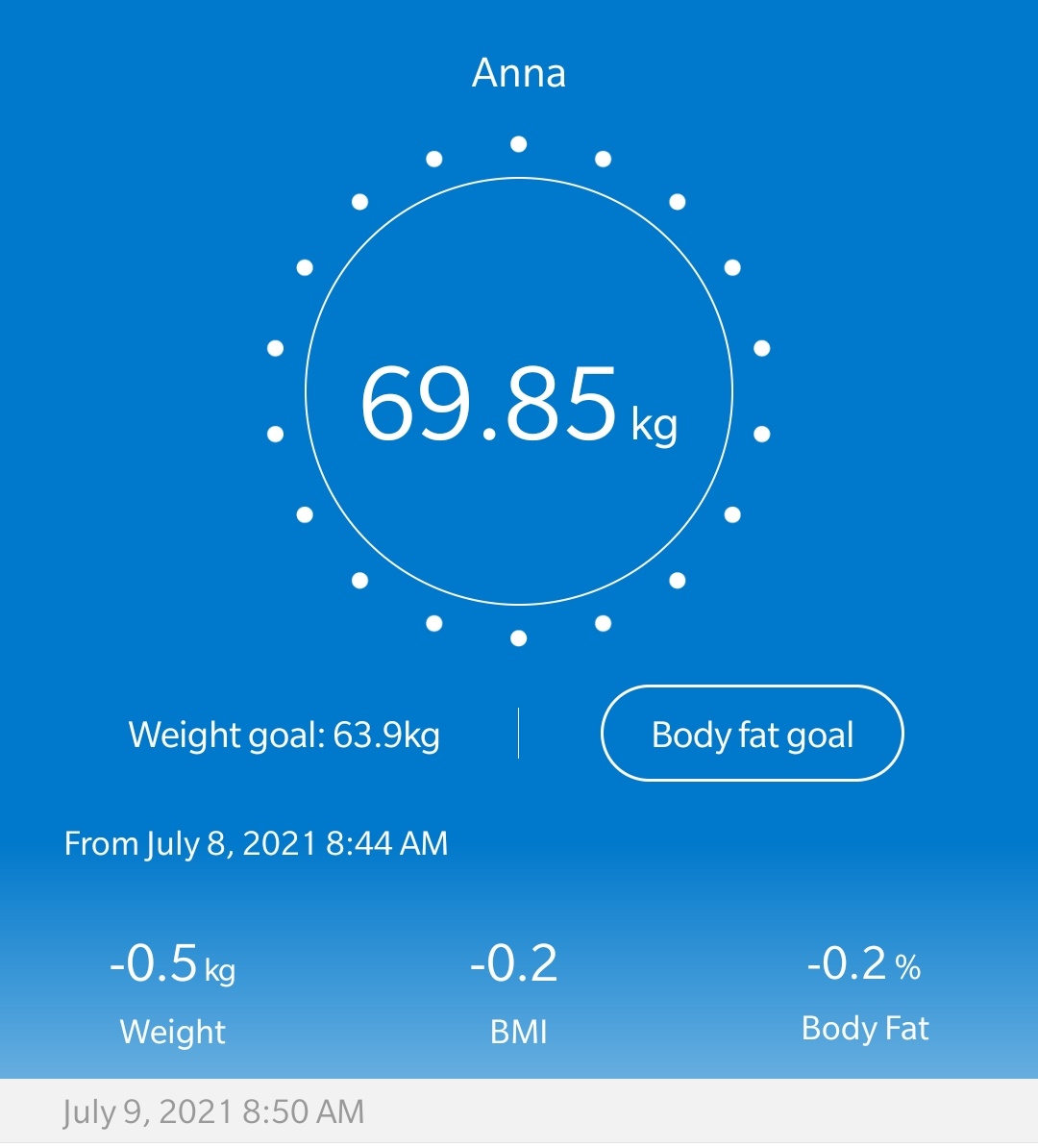Image resolution: width=1038 pixels, height=1148 pixels.
Task: Tap the Body fat goal button
Action: 752,735
